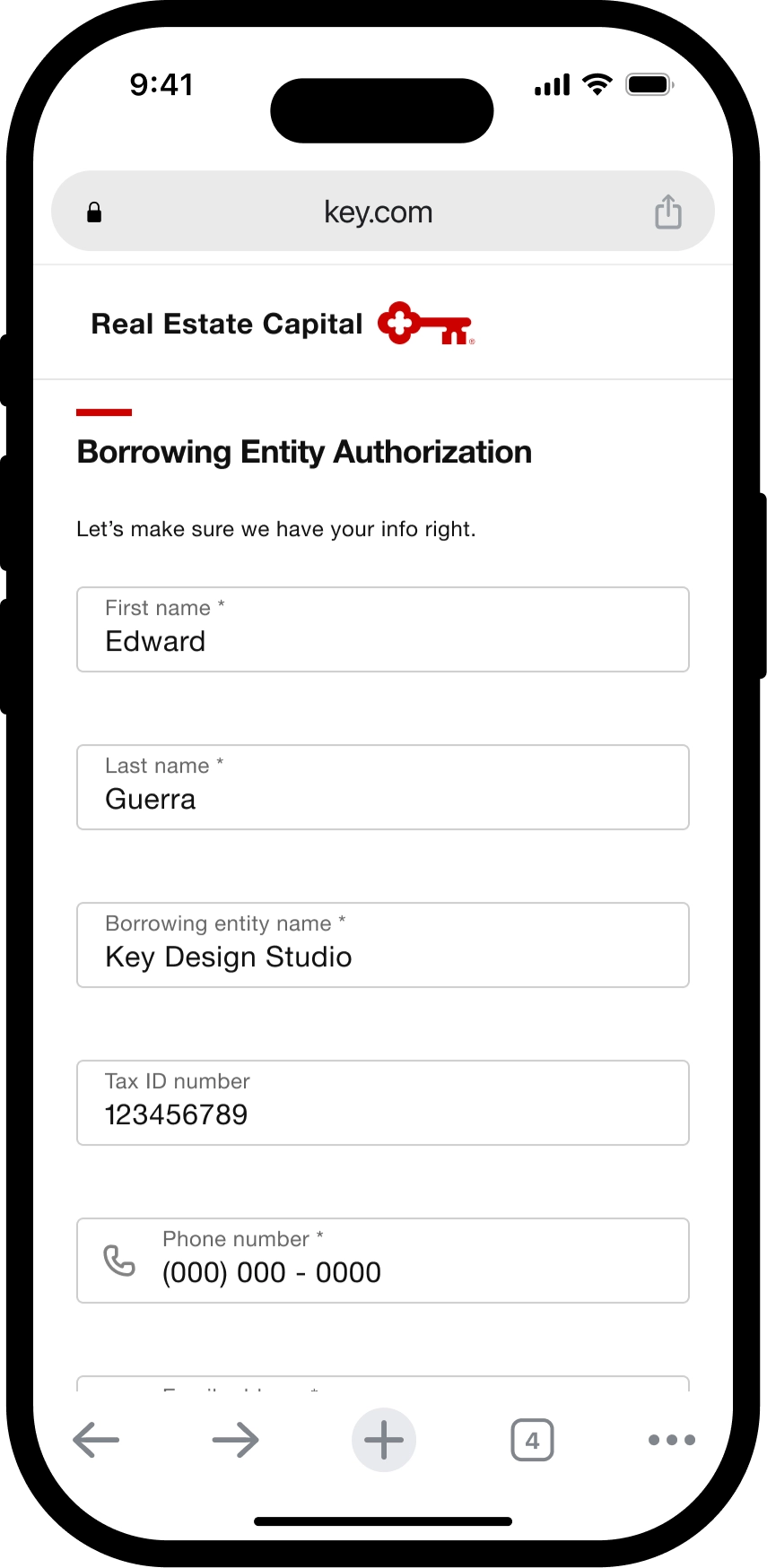Tap the Borrowing Entity Authorization heading

click(304, 452)
